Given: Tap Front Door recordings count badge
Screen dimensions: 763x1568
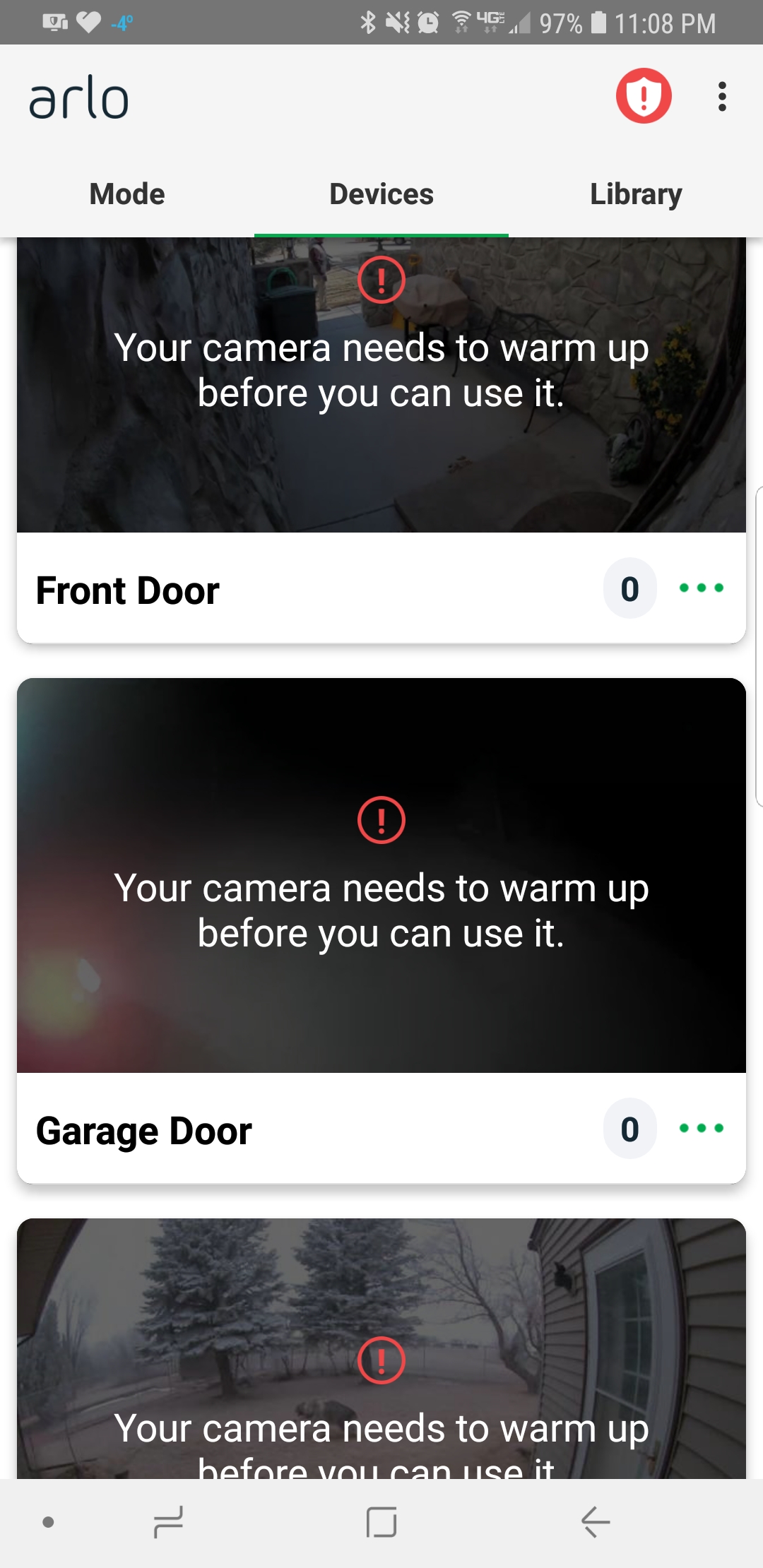Looking at the screenshot, I should [629, 588].
